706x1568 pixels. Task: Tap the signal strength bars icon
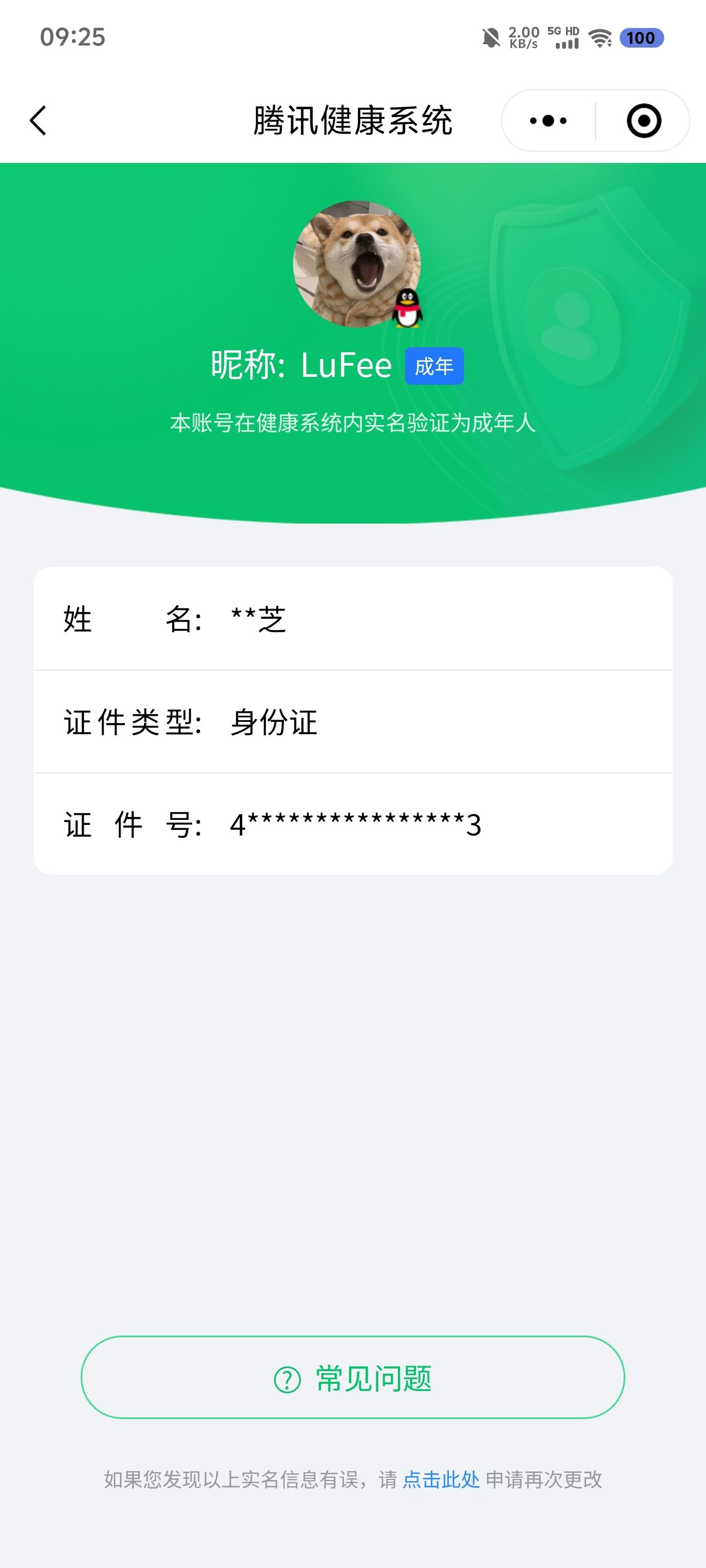pos(566,44)
